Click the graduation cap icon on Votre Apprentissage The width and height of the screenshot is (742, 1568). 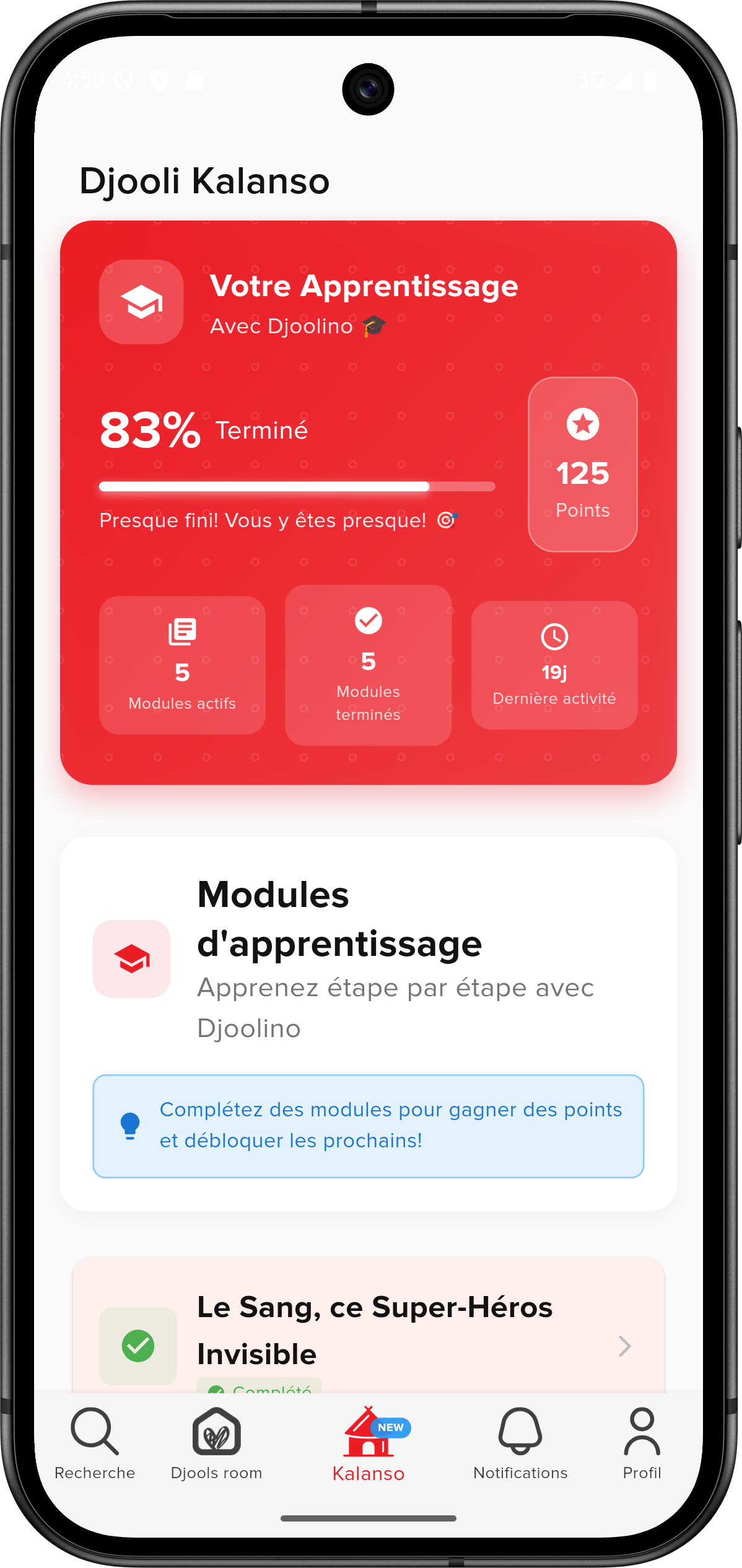[141, 302]
